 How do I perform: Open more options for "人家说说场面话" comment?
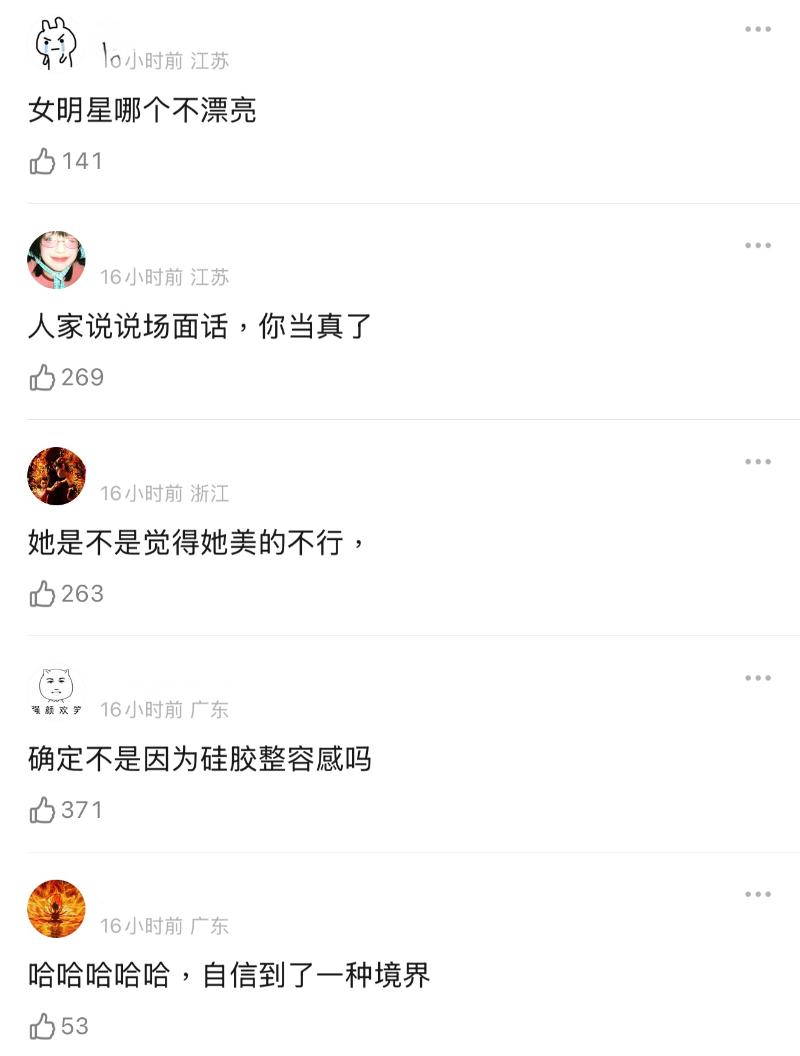(x=758, y=246)
